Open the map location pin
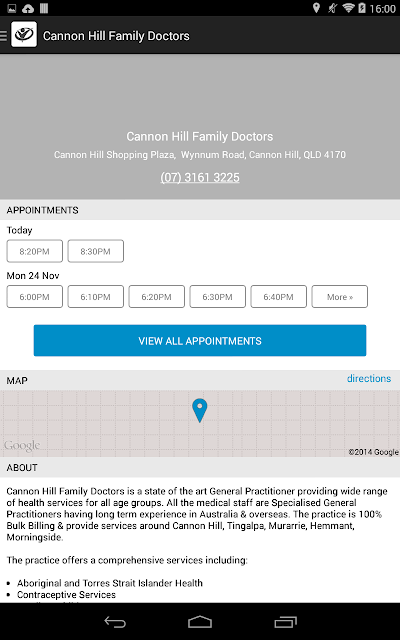This screenshot has width=400, height=640. click(200, 410)
